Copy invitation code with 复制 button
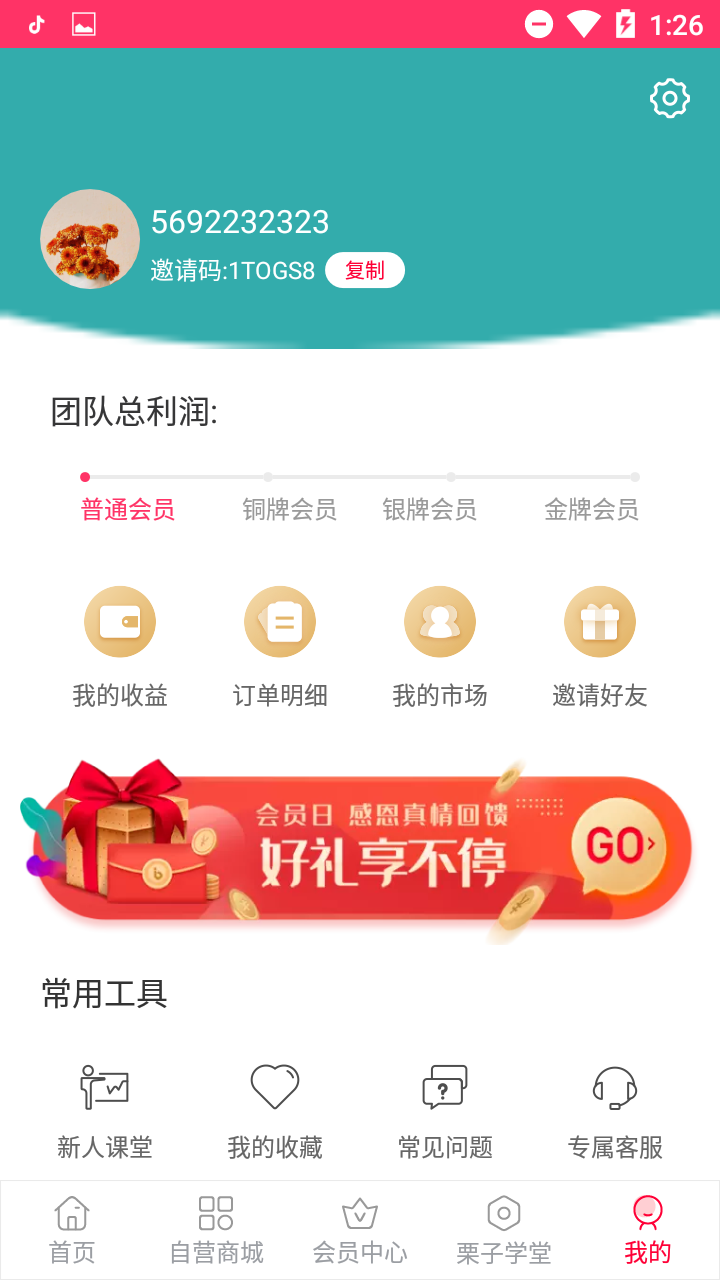The width and height of the screenshot is (720, 1280). 365,271
